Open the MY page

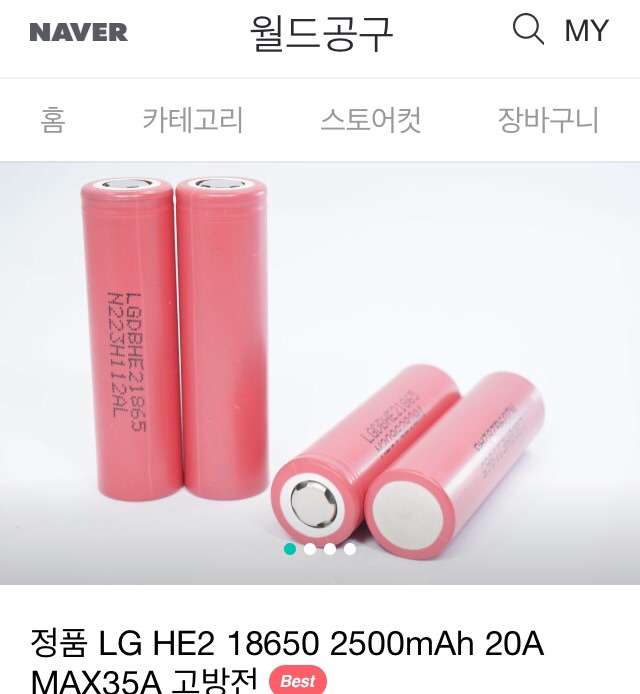[x=586, y=31]
